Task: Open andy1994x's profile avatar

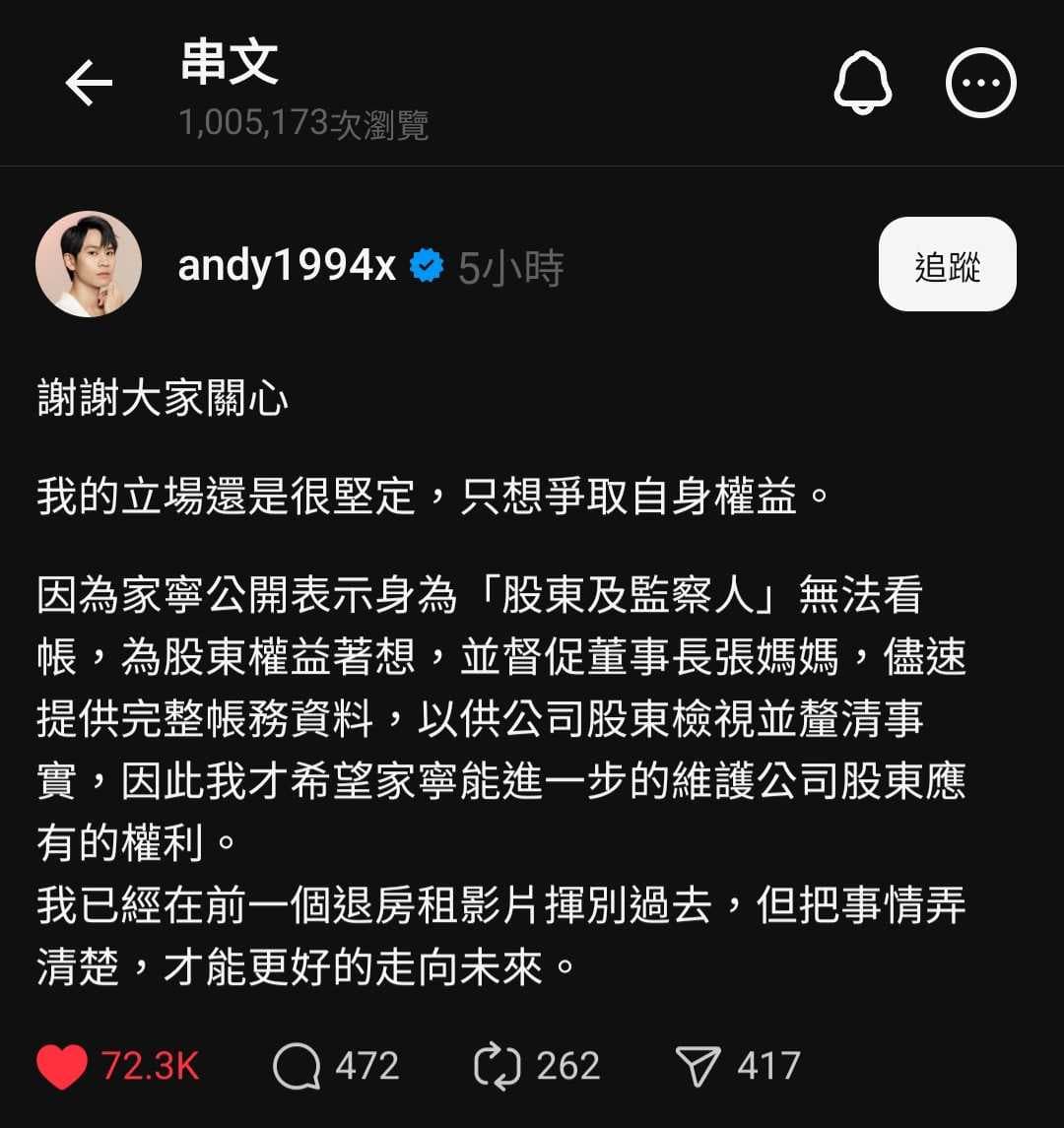Action: (x=90, y=264)
